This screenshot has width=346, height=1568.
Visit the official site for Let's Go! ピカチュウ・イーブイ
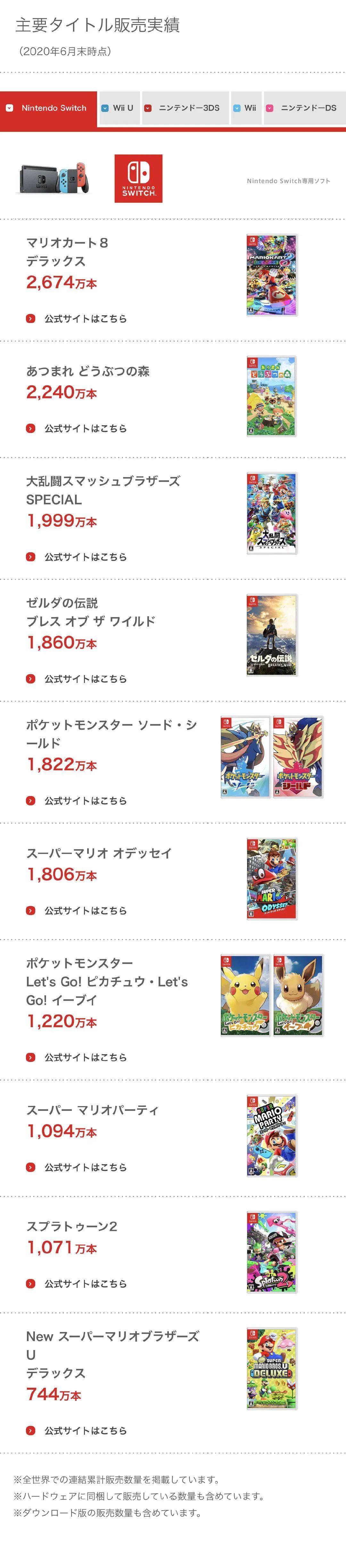(x=85, y=1057)
